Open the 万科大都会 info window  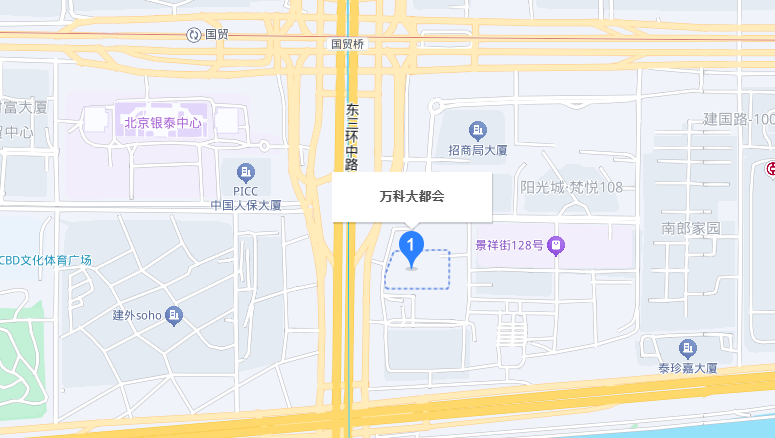coord(412,197)
